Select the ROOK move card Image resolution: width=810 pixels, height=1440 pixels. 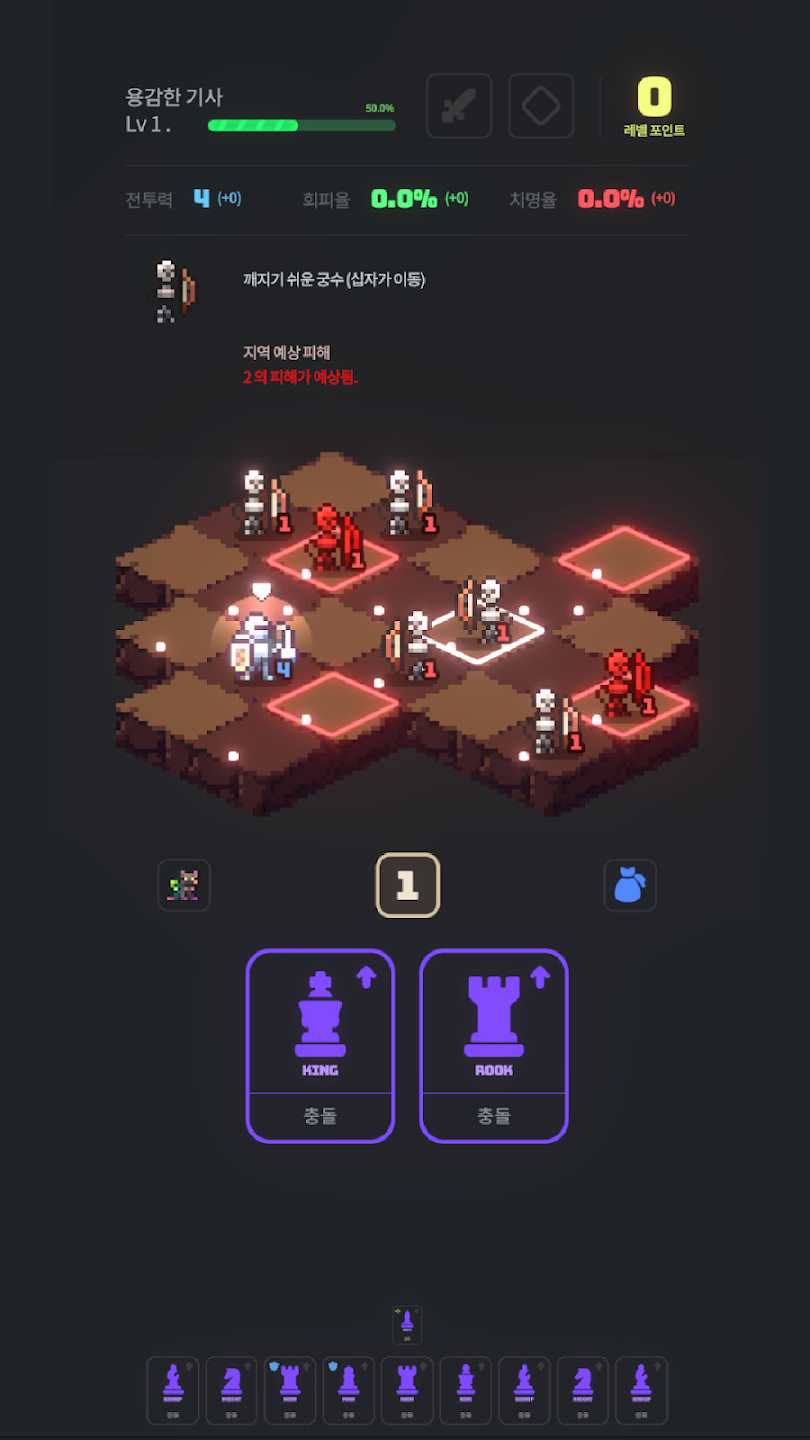click(x=494, y=1044)
